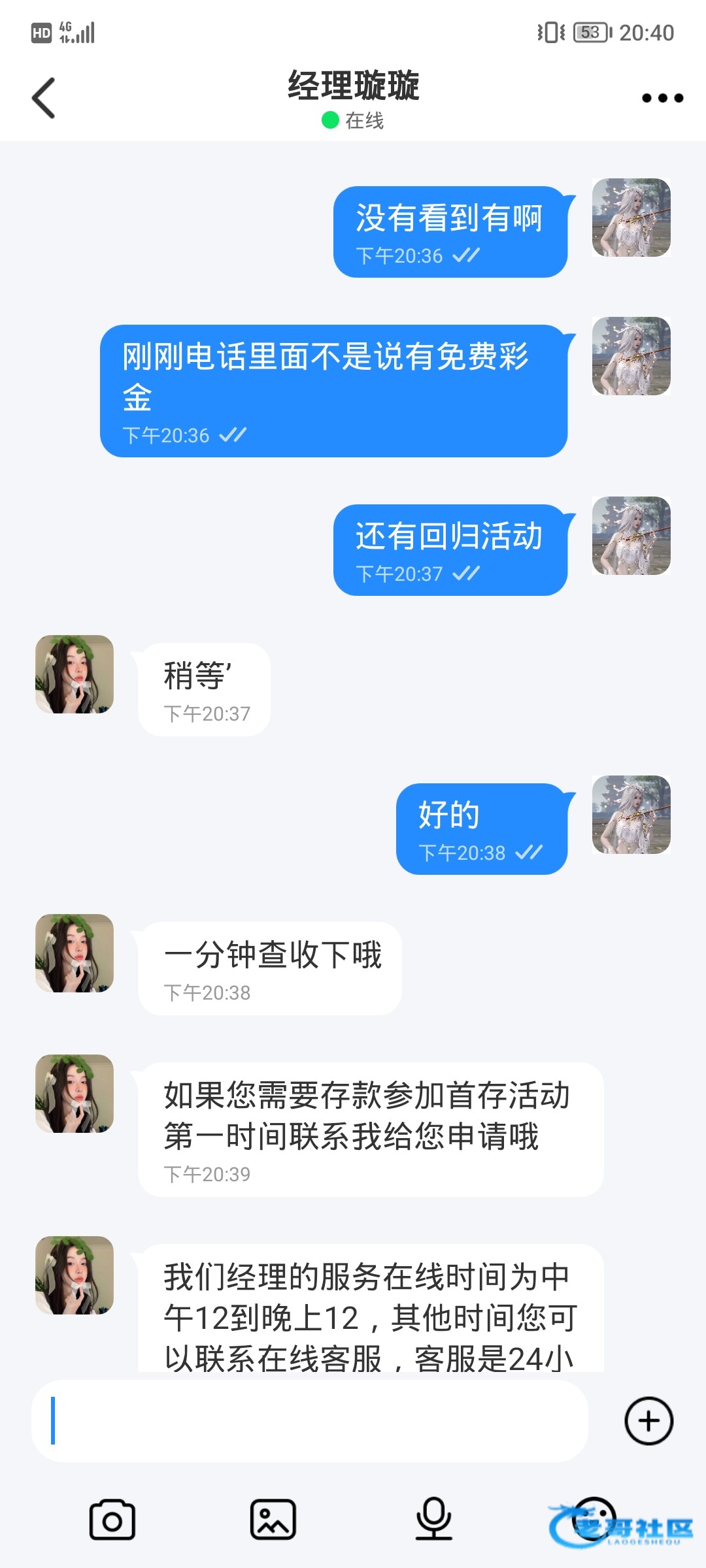
Task: Start a voice message with the microphone
Action: (x=434, y=1520)
